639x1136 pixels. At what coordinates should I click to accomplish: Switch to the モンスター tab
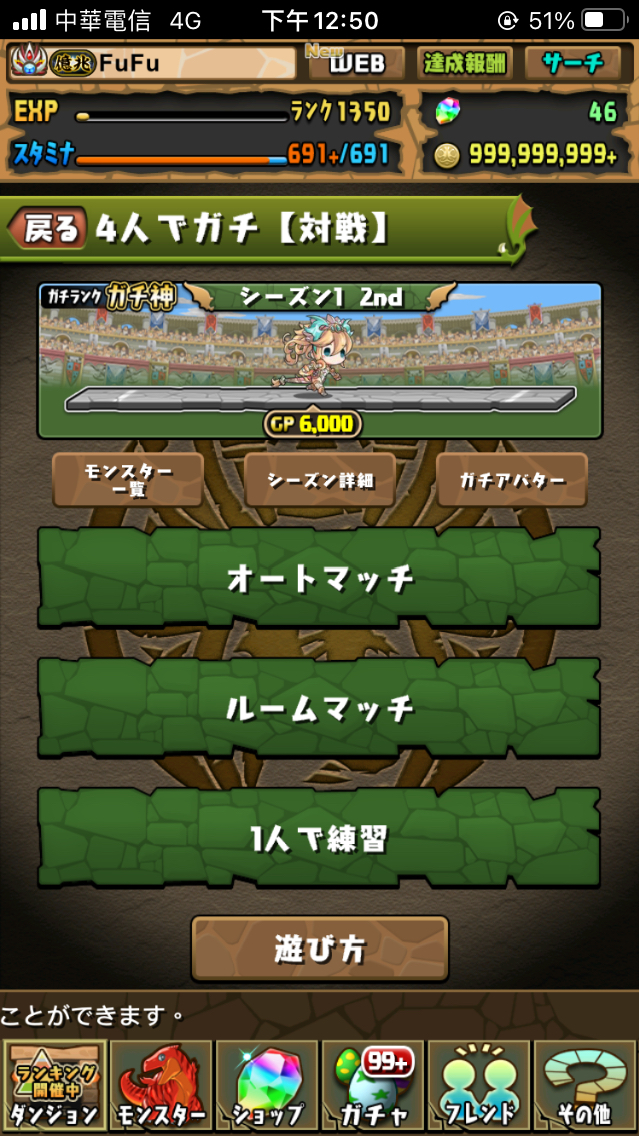click(x=161, y=1085)
